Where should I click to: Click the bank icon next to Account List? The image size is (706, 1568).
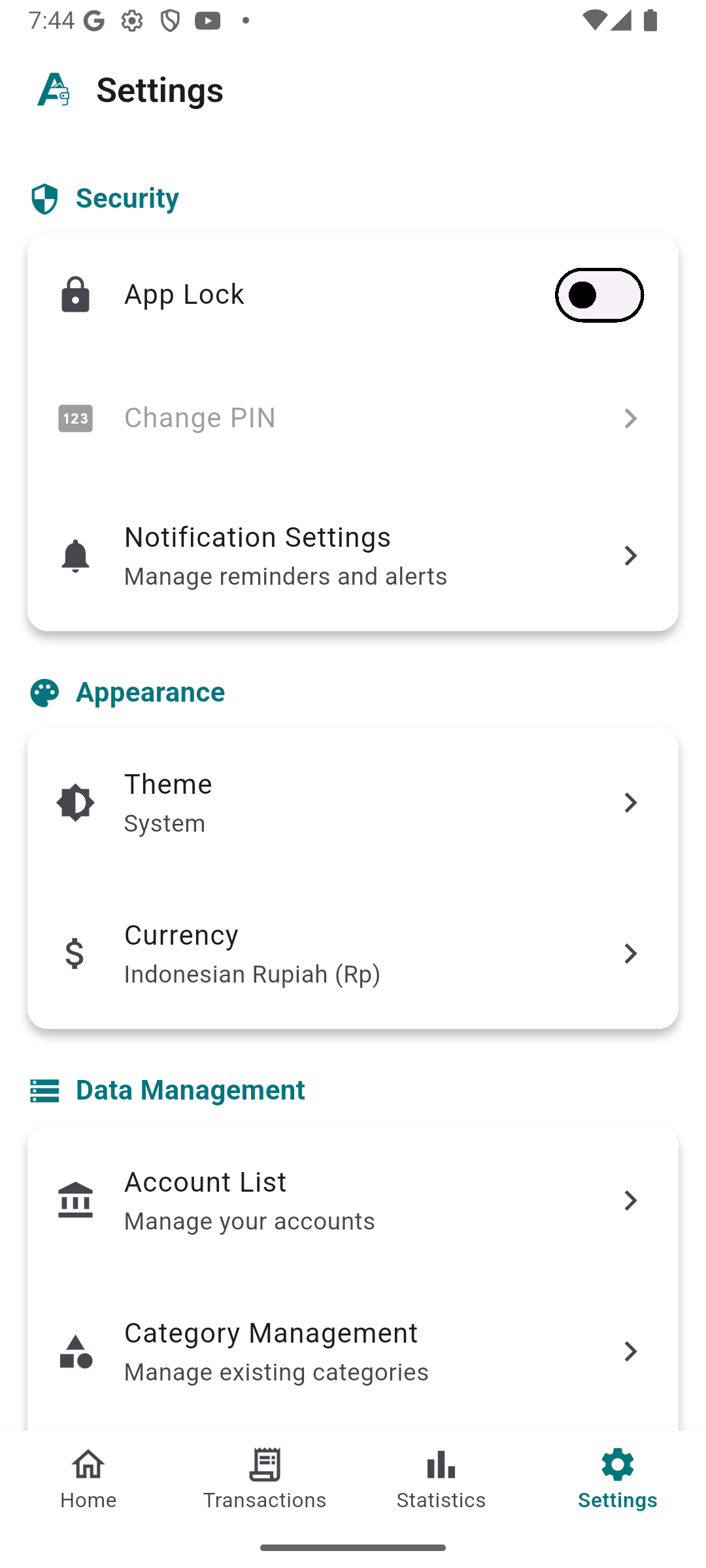(x=75, y=1200)
